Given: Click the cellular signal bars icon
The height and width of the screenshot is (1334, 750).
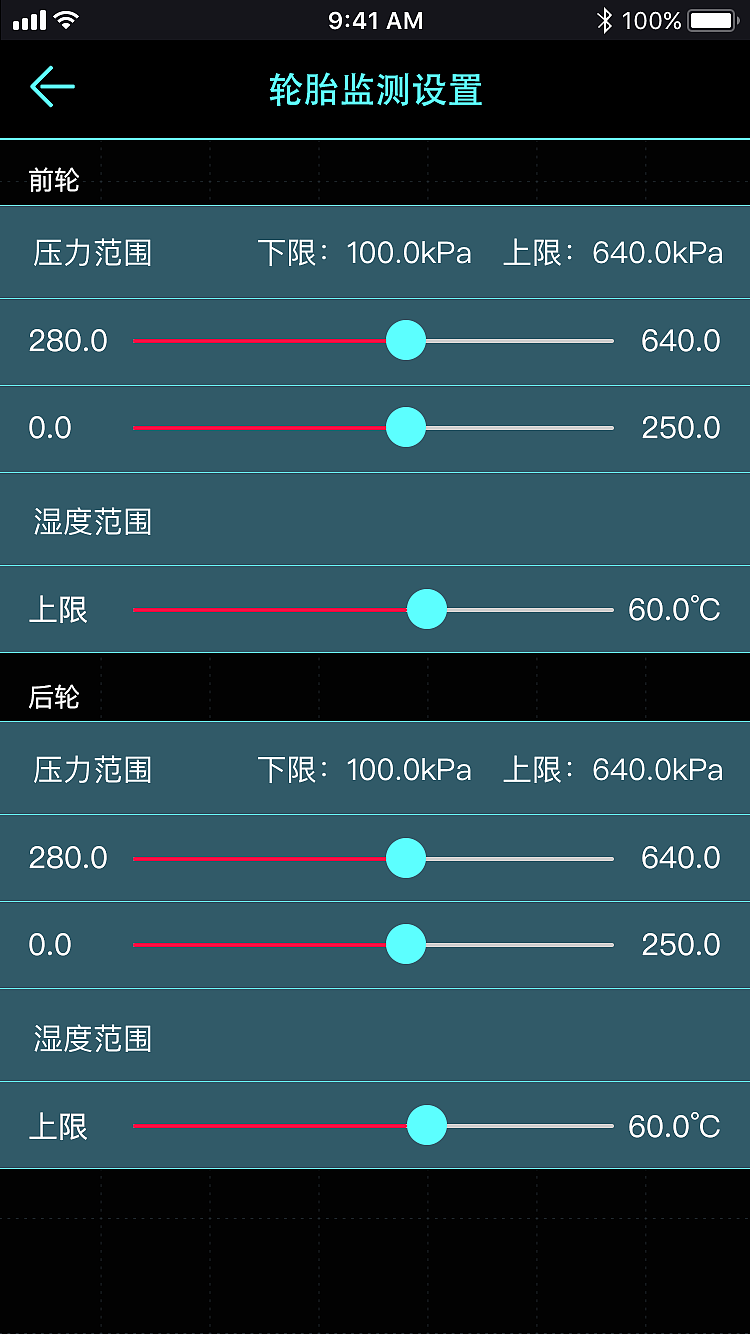Looking at the screenshot, I should pyautogui.click(x=28, y=19).
